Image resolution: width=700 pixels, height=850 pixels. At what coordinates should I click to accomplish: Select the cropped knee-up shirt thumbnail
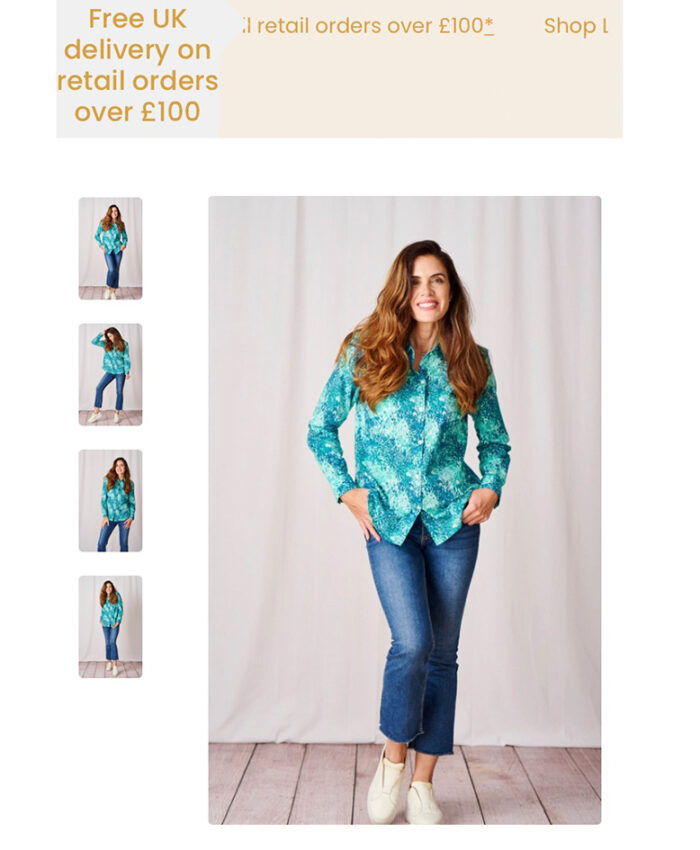[x=110, y=500]
